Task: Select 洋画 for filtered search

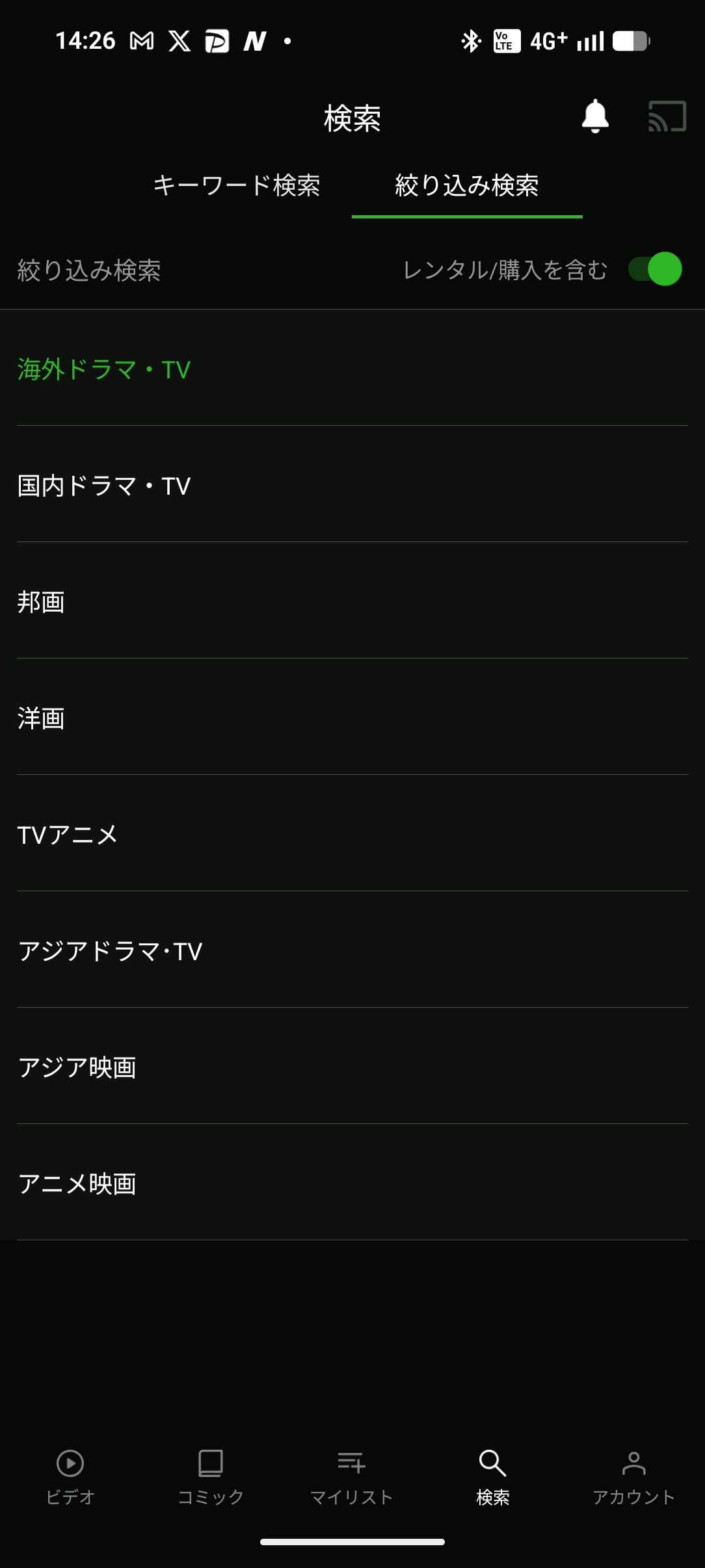Action: click(x=42, y=718)
